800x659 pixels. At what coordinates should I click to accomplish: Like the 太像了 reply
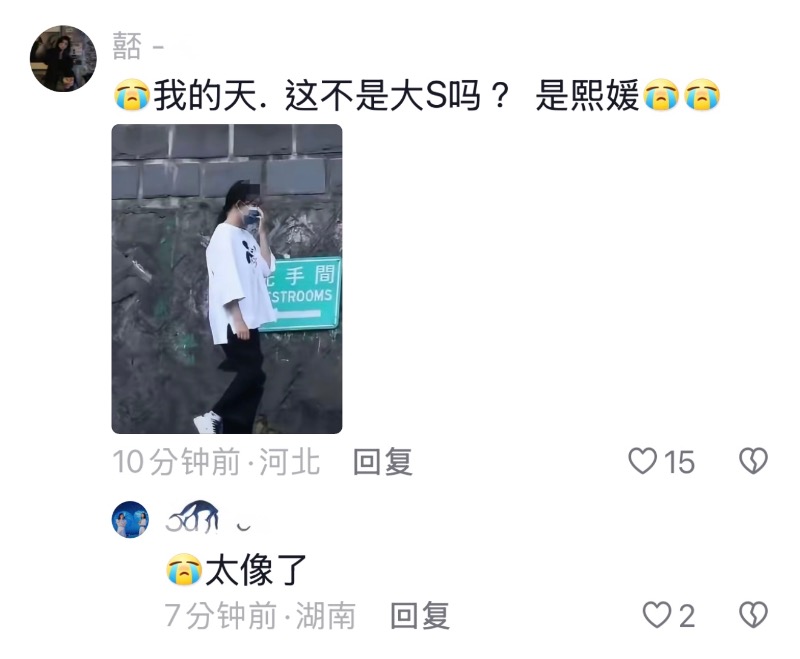[x=656, y=616]
